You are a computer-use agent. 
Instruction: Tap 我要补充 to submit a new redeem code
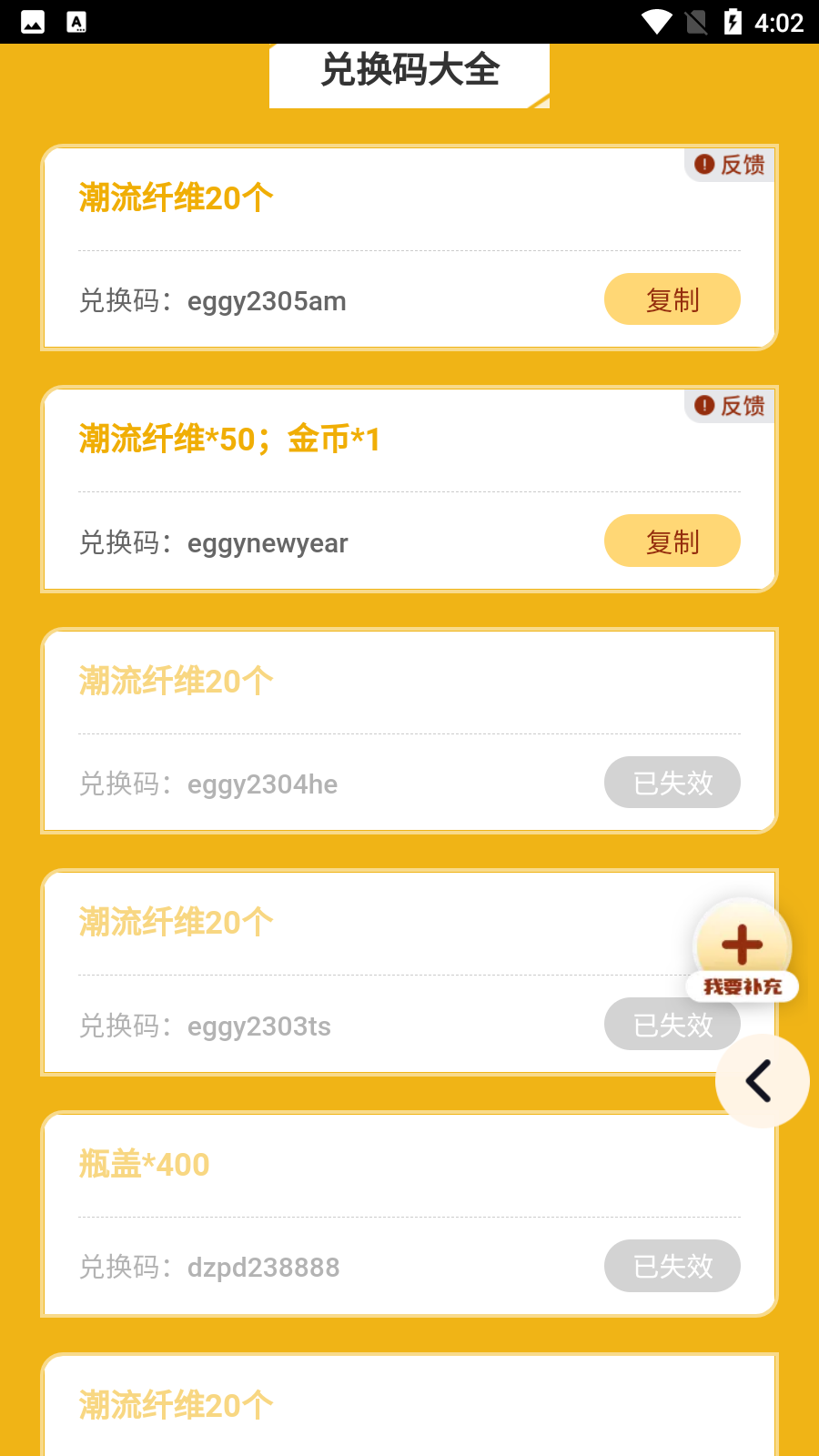coord(743,986)
